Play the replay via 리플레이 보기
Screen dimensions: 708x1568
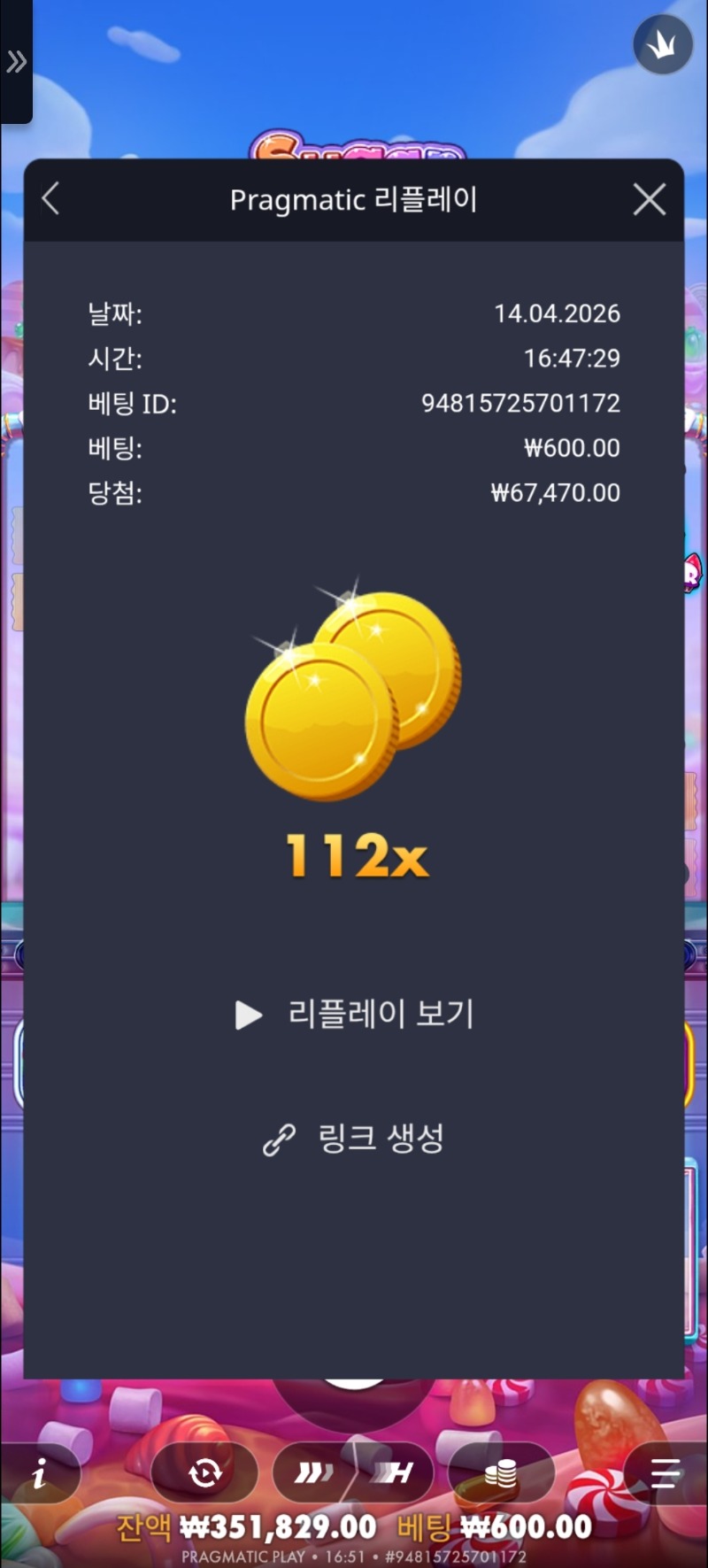coord(354,1014)
